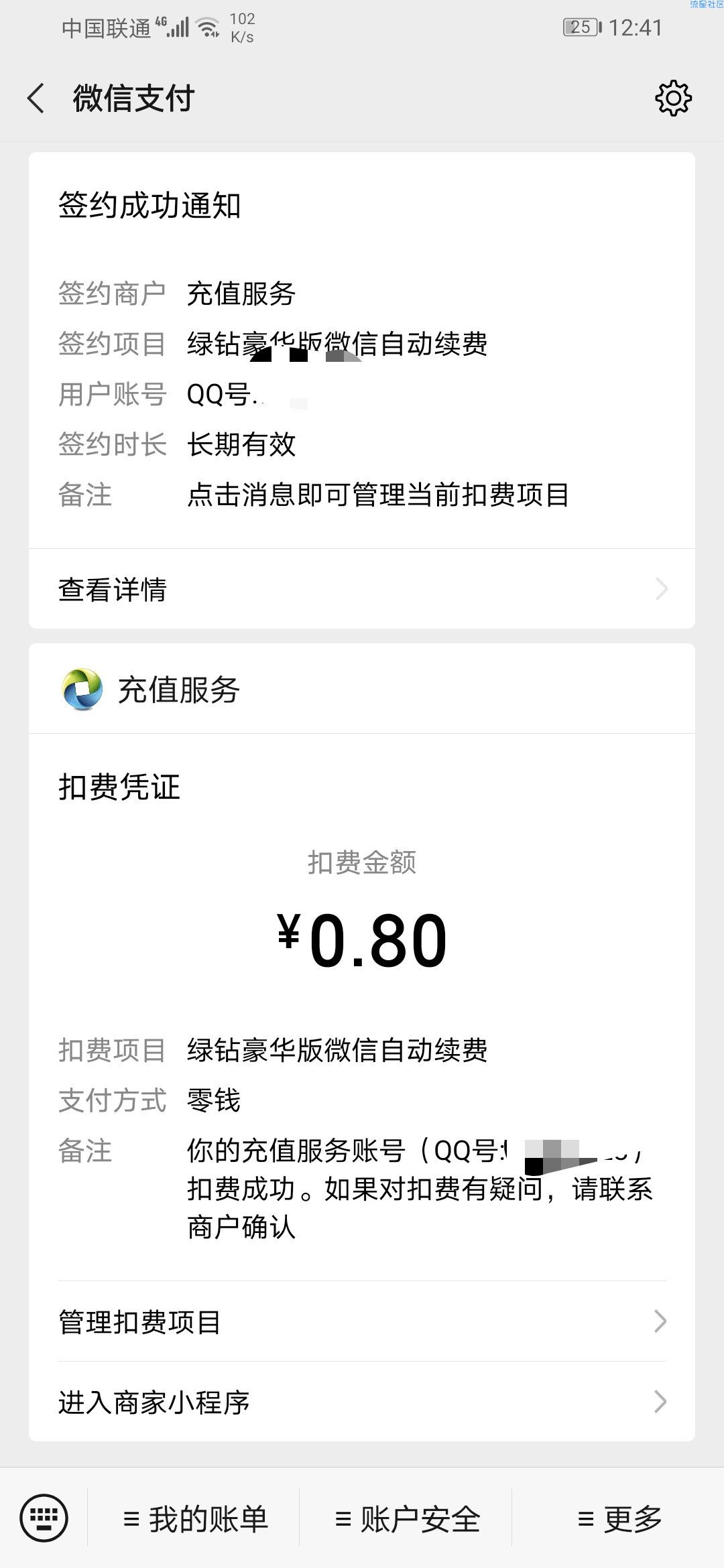Open the 签约成功通知 card
Screen dimensions: 724x1568
[x=362, y=350]
